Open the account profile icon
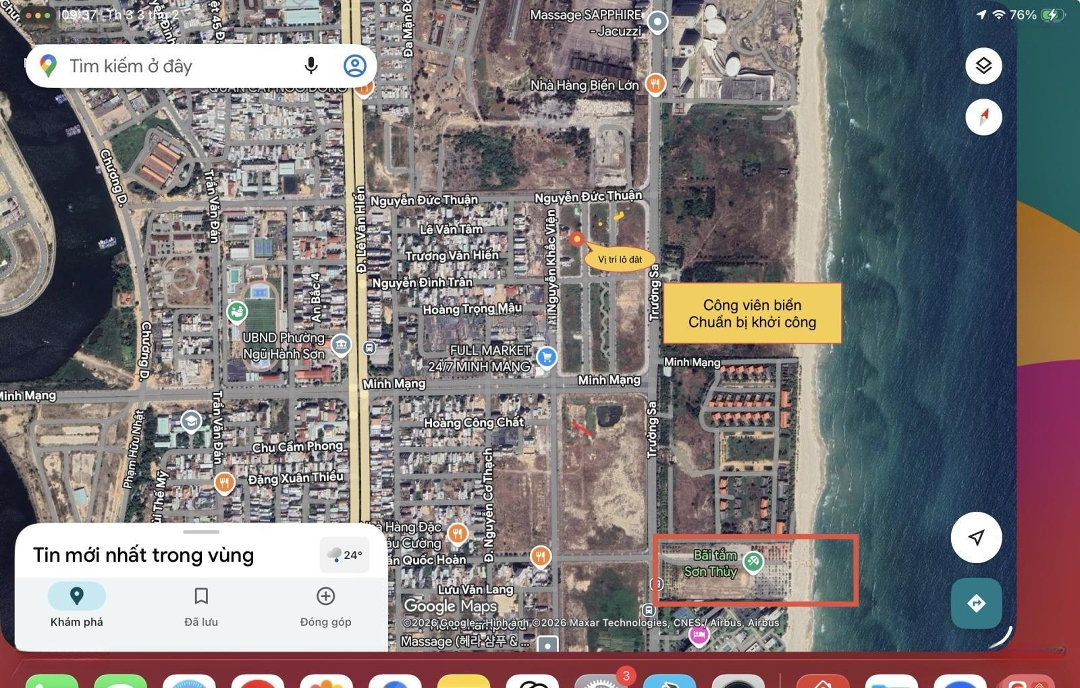 [355, 66]
